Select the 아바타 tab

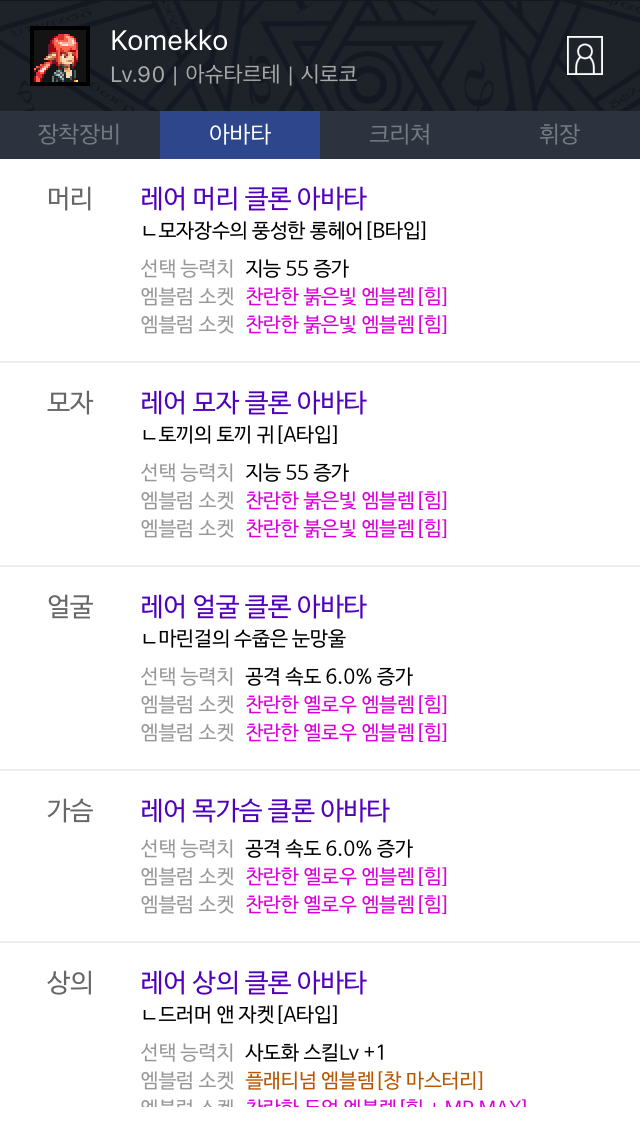coord(240,135)
